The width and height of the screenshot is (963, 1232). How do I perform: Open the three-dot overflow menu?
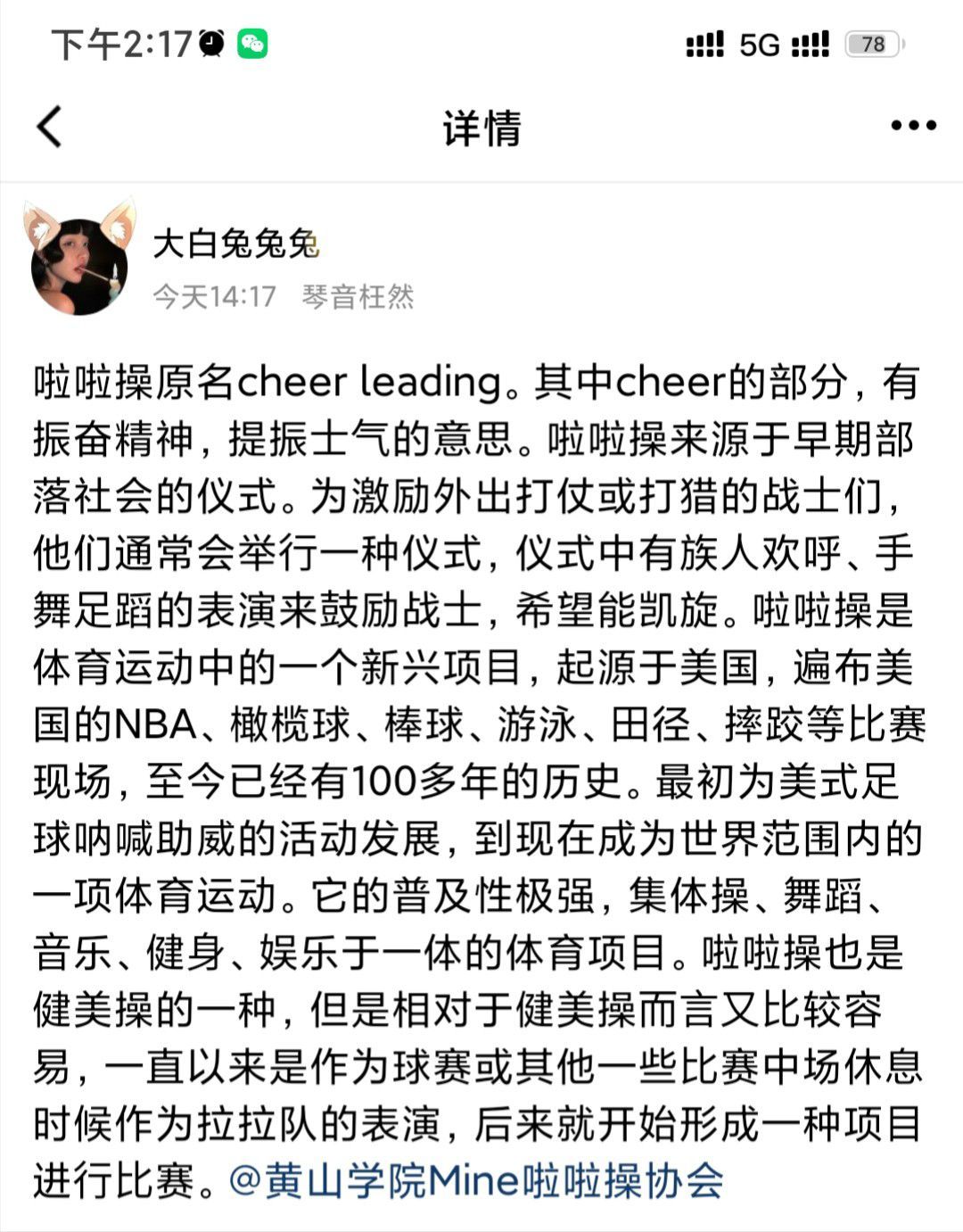pos(913,127)
